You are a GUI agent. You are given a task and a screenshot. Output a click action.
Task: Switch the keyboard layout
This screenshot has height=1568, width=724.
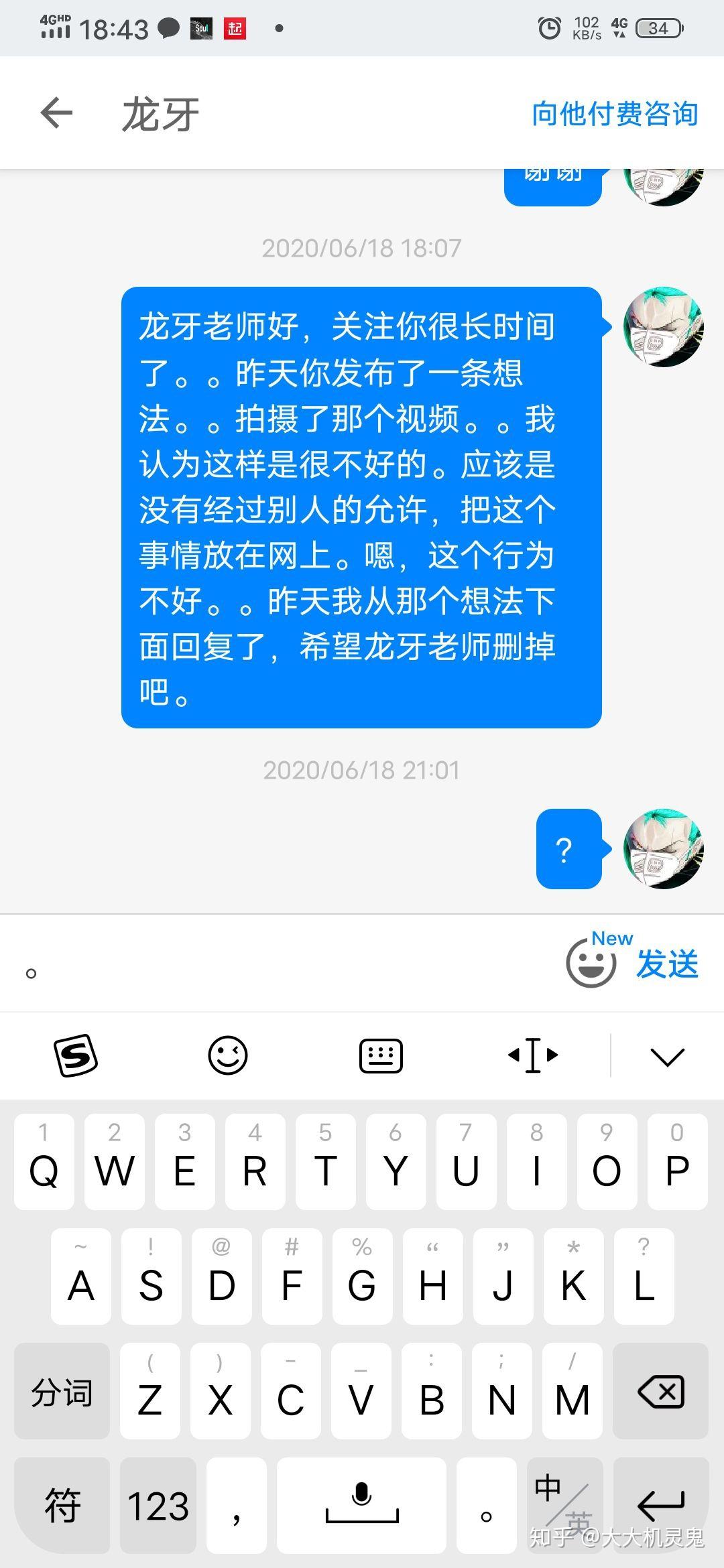pyautogui.click(x=381, y=1056)
